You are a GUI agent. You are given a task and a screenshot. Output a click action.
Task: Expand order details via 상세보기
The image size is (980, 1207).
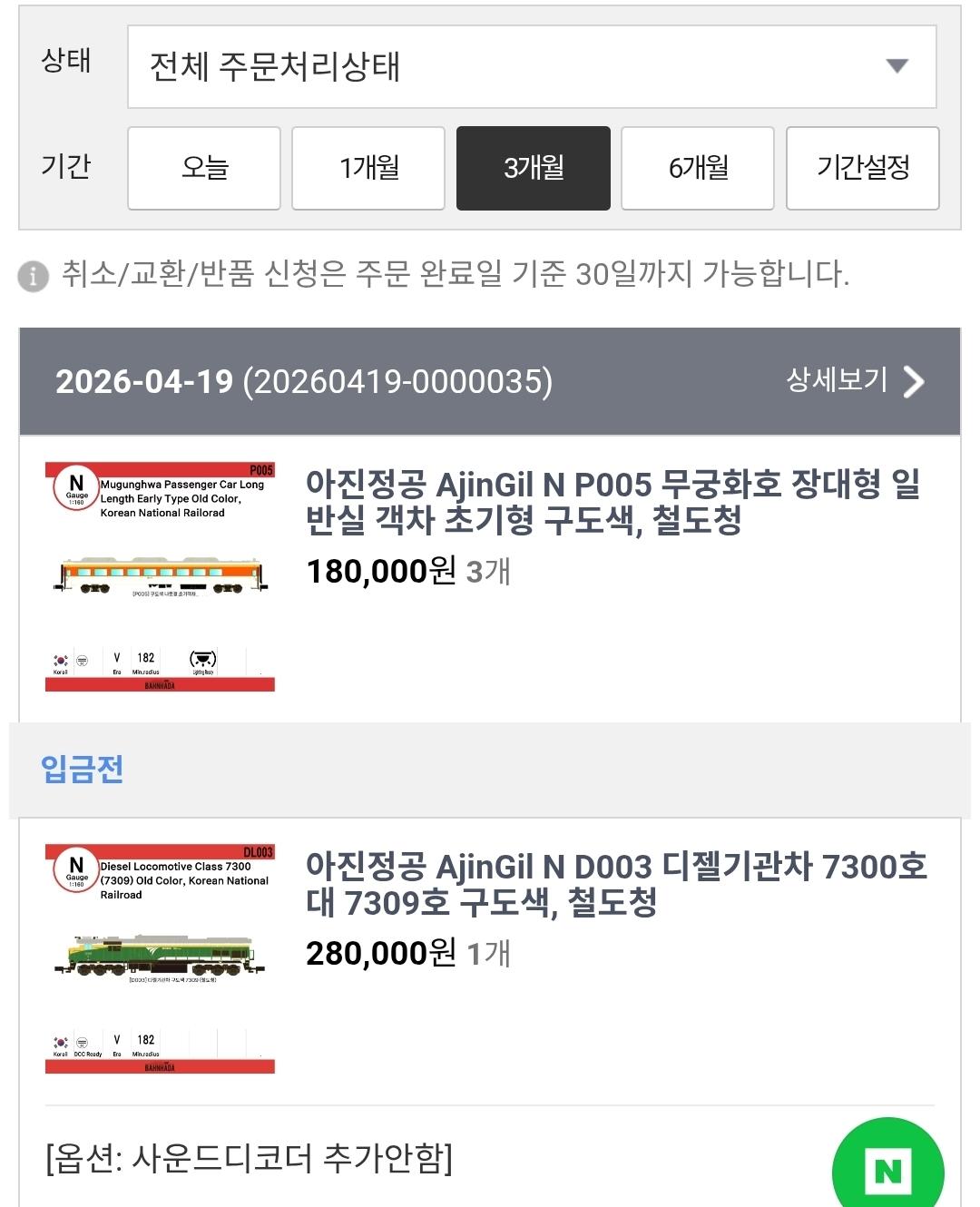[x=835, y=381]
